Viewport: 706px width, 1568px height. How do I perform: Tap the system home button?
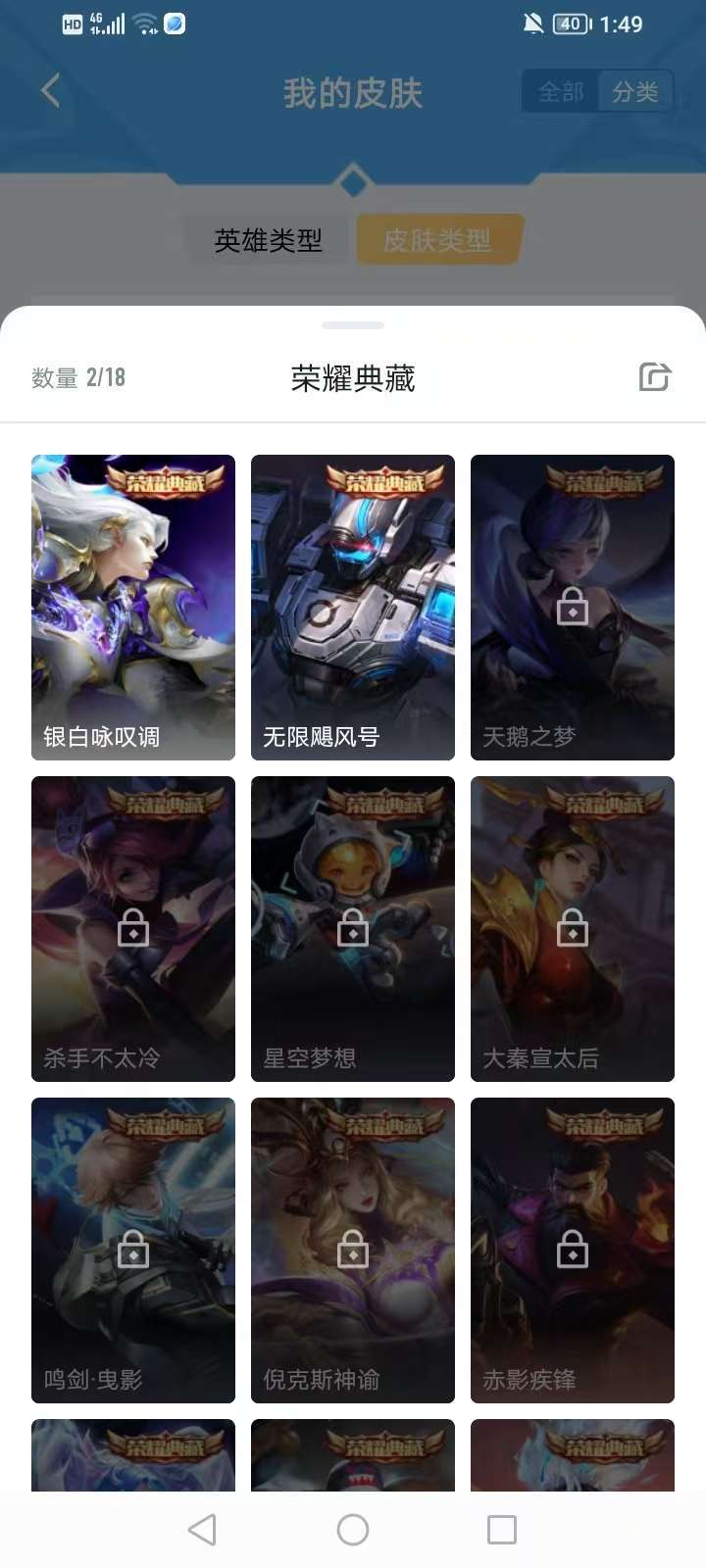[353, 1530]
